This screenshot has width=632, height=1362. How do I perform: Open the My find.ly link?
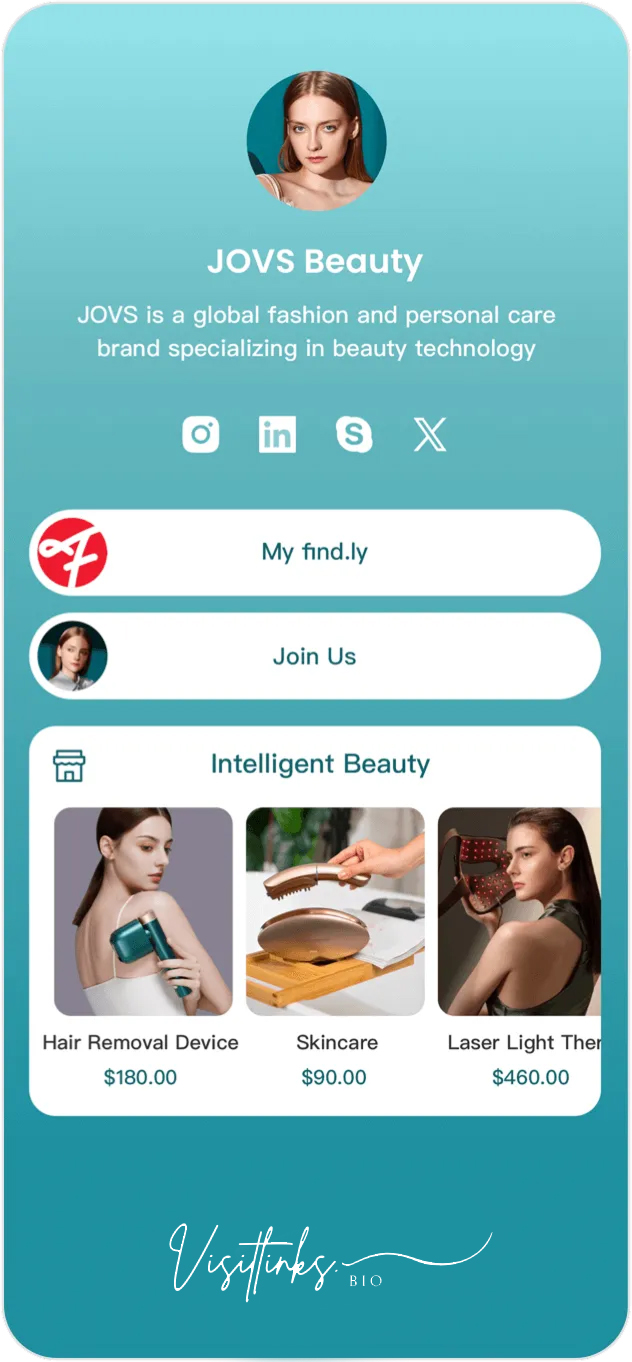pos(315,552)
